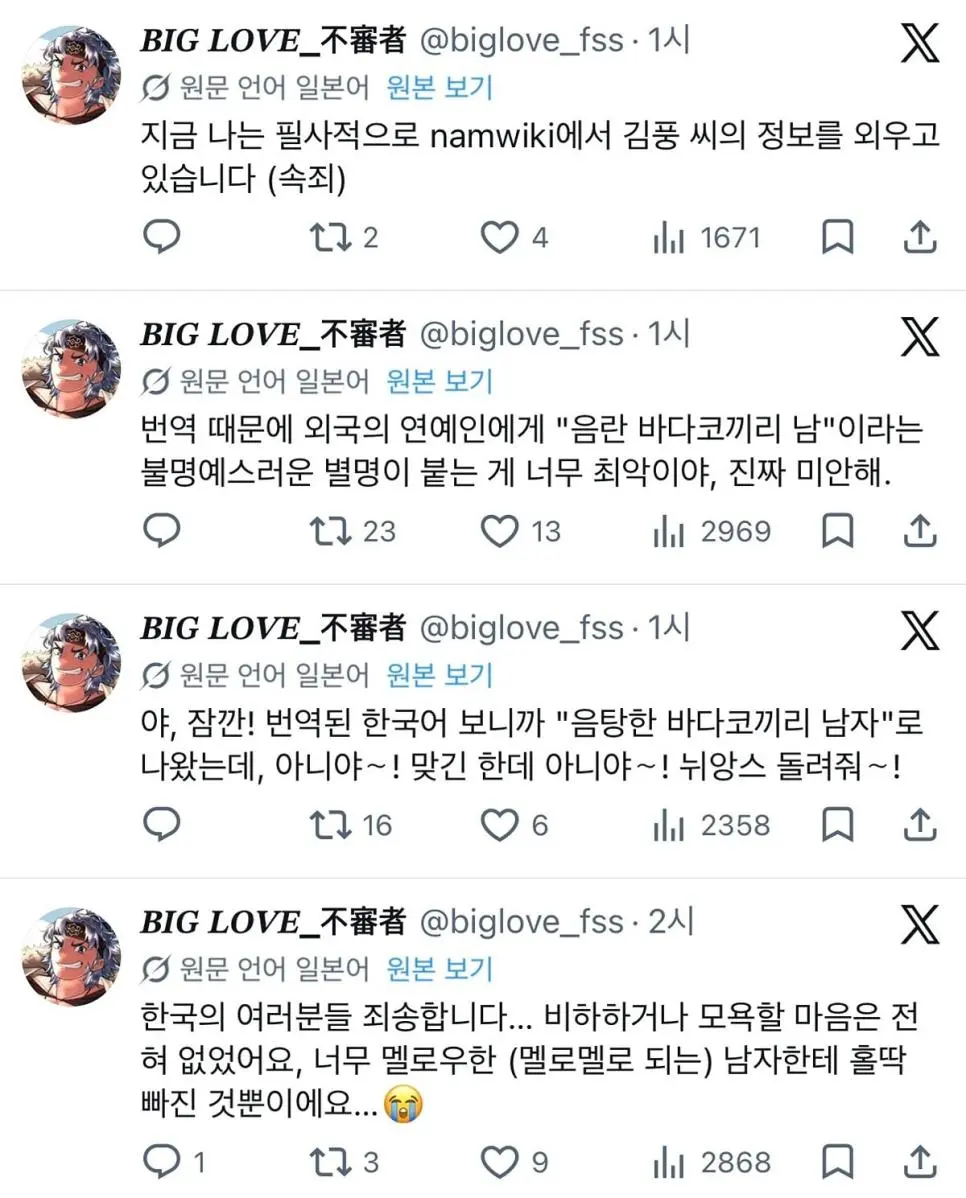Reply to the tweet with 1 reply

(x=161, y=1162)
